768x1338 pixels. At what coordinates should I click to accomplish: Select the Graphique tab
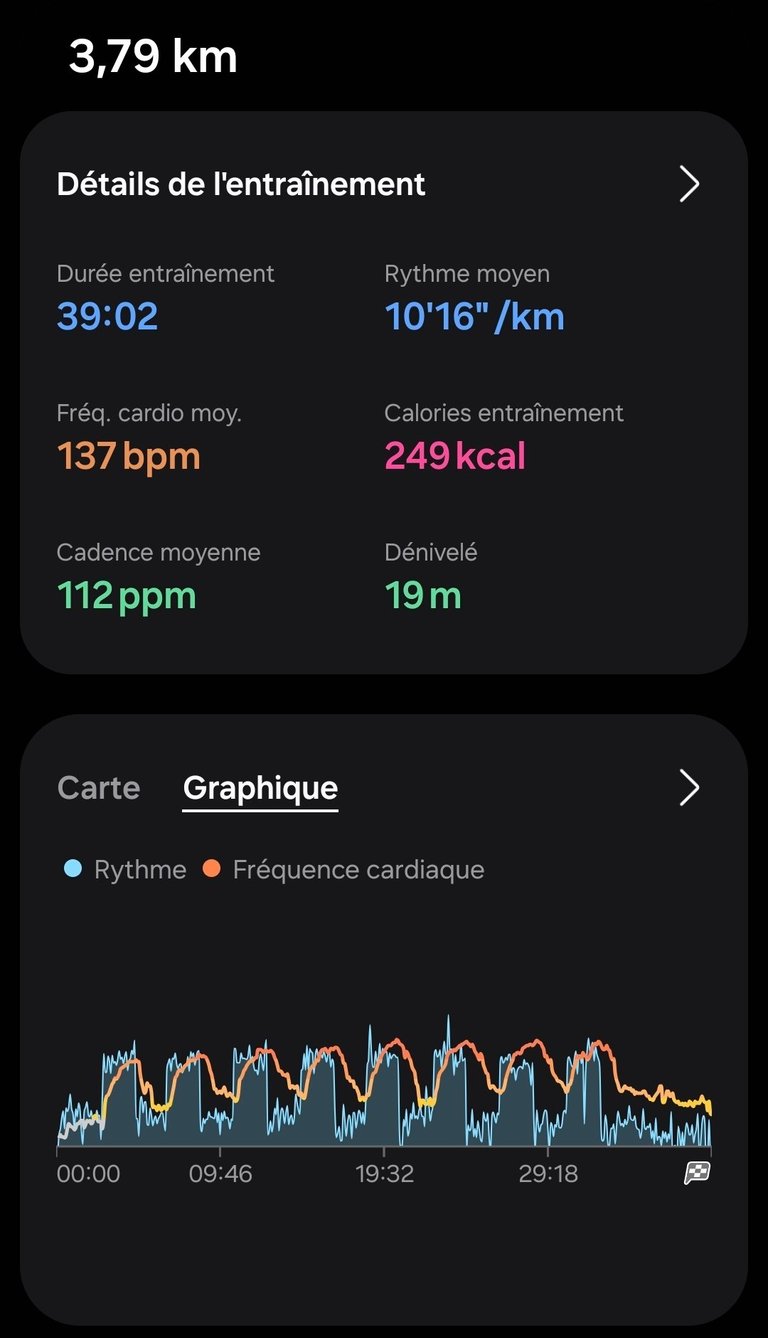(260, 788)
